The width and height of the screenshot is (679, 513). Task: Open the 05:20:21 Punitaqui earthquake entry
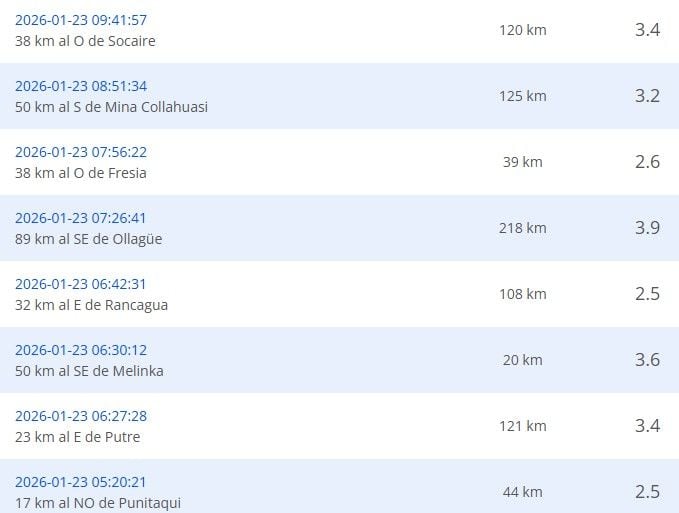tap(81, 482)
